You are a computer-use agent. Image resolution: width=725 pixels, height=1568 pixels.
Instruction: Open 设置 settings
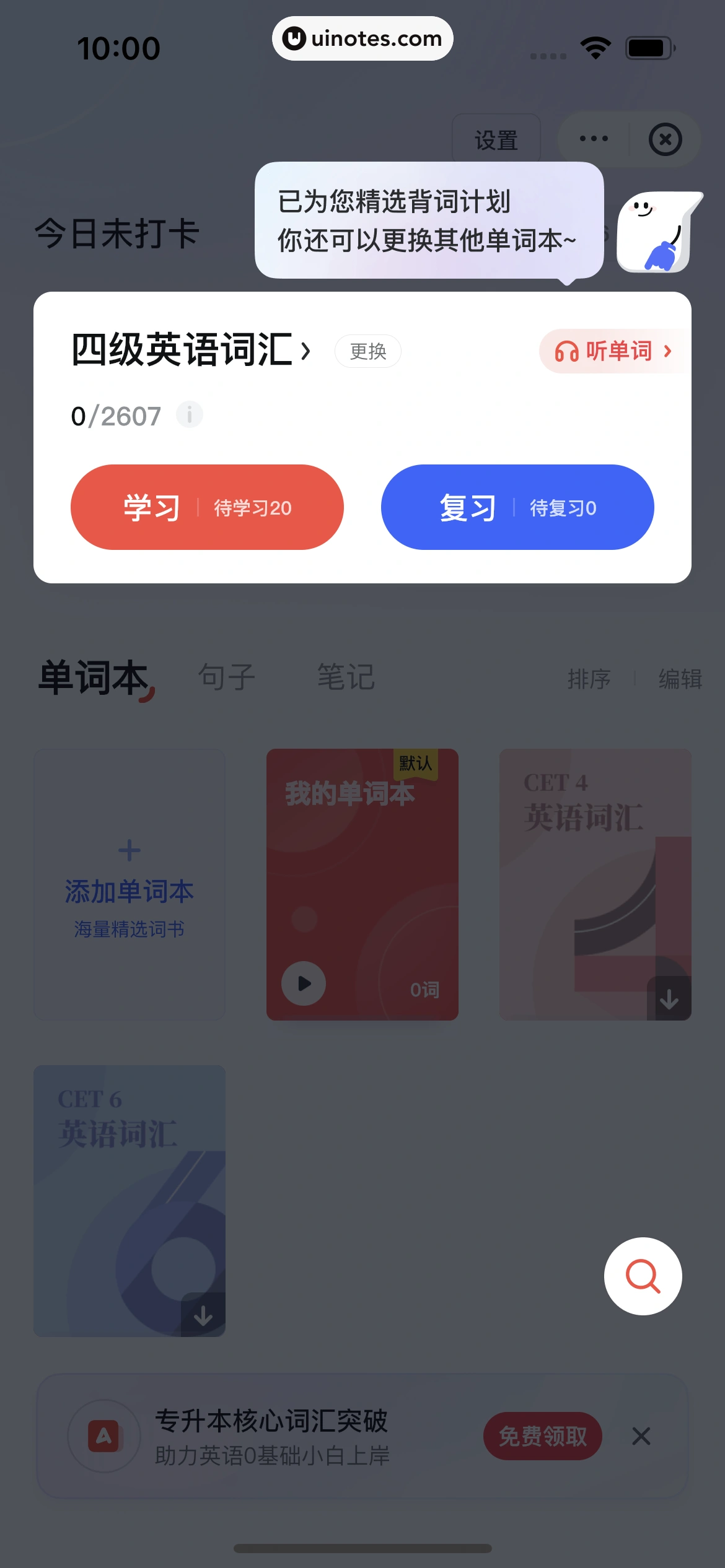496,139
